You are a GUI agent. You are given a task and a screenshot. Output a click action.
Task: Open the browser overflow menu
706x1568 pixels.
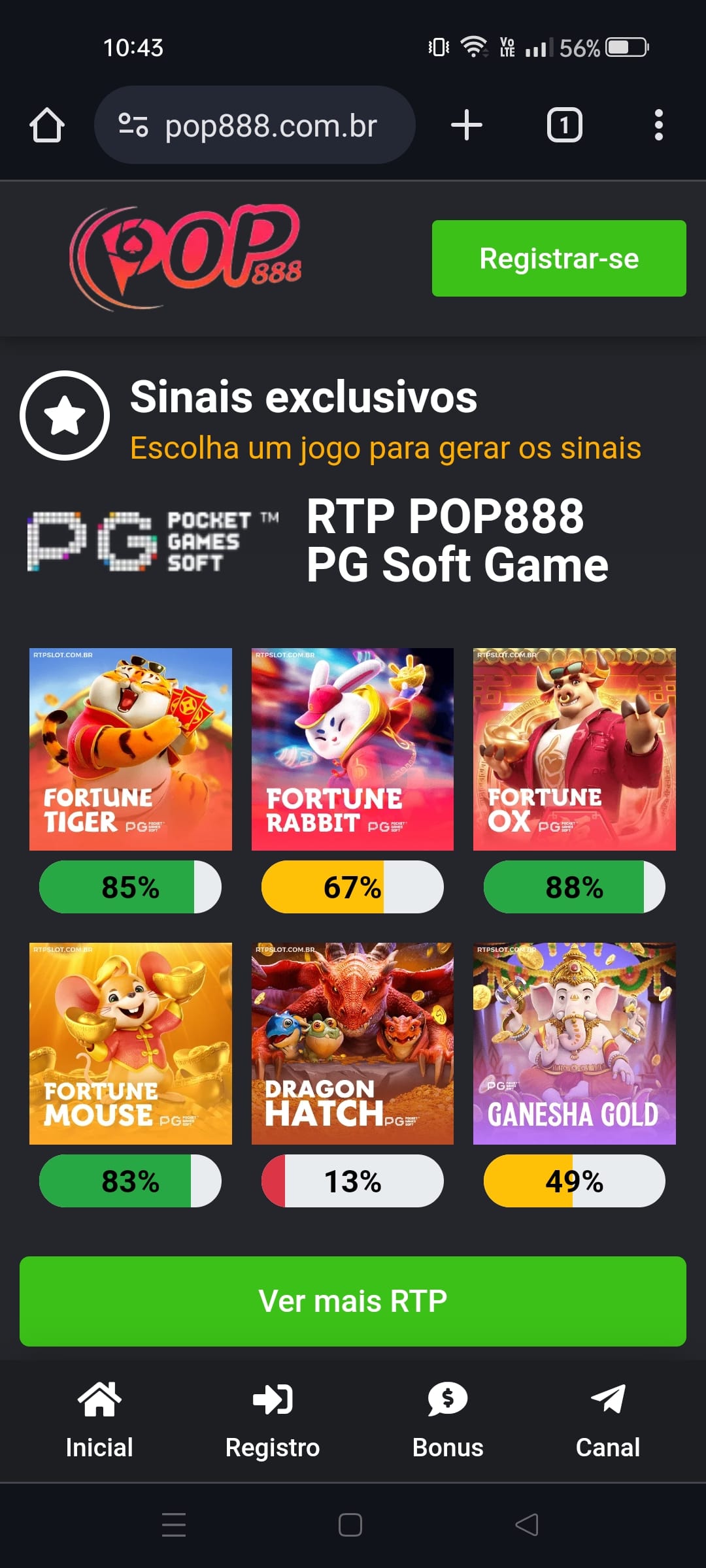(x=658, y=125)
